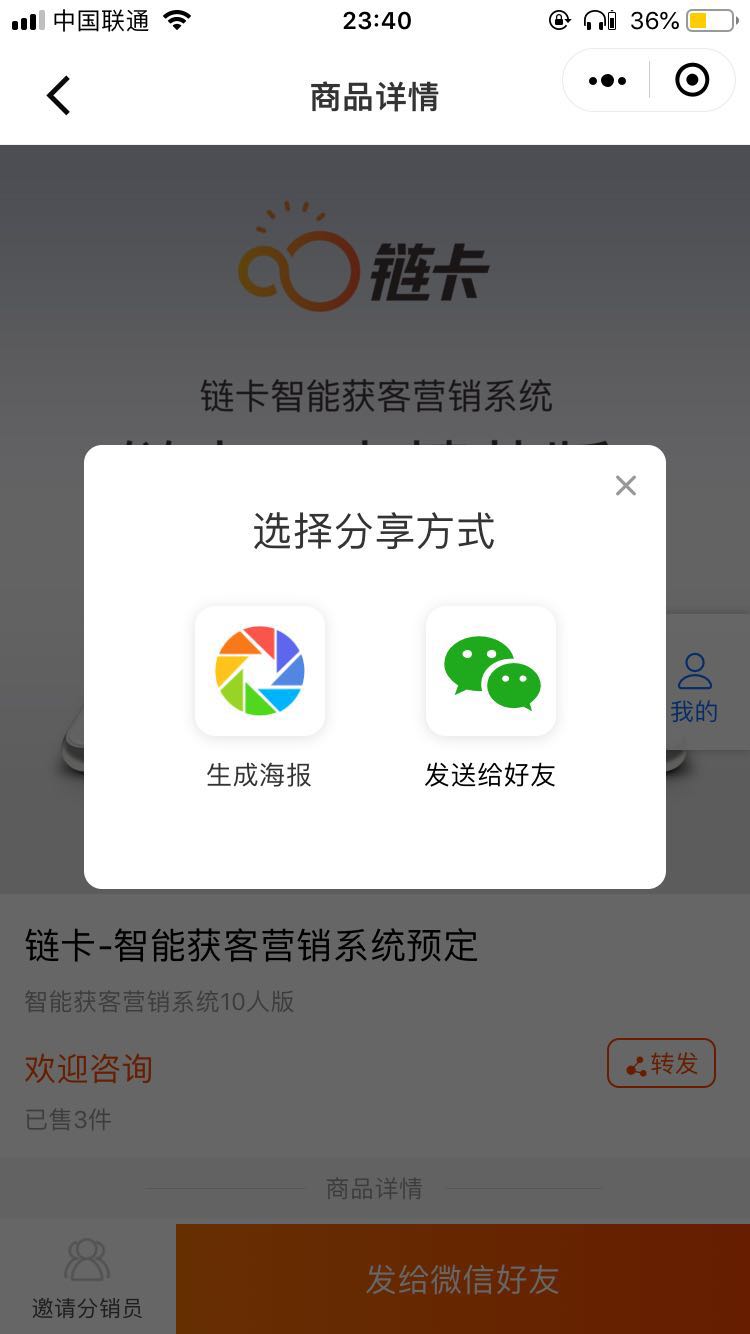Close the share method dialog
Image resolution: width=750 pixels, height=1334 pixels.
(626, 486)
